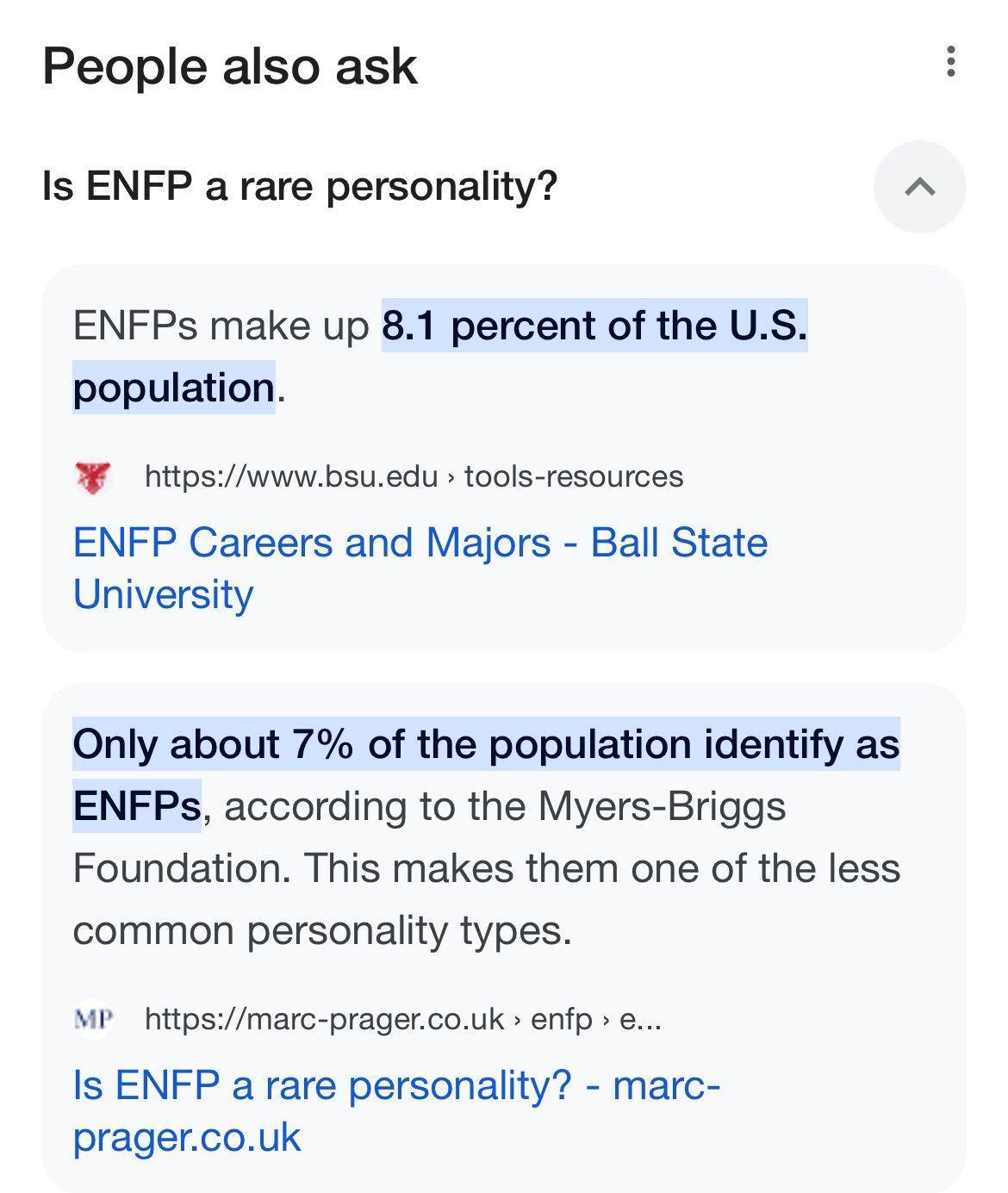Open the three-dot menu beside People also ask

(x=950, y=62)
